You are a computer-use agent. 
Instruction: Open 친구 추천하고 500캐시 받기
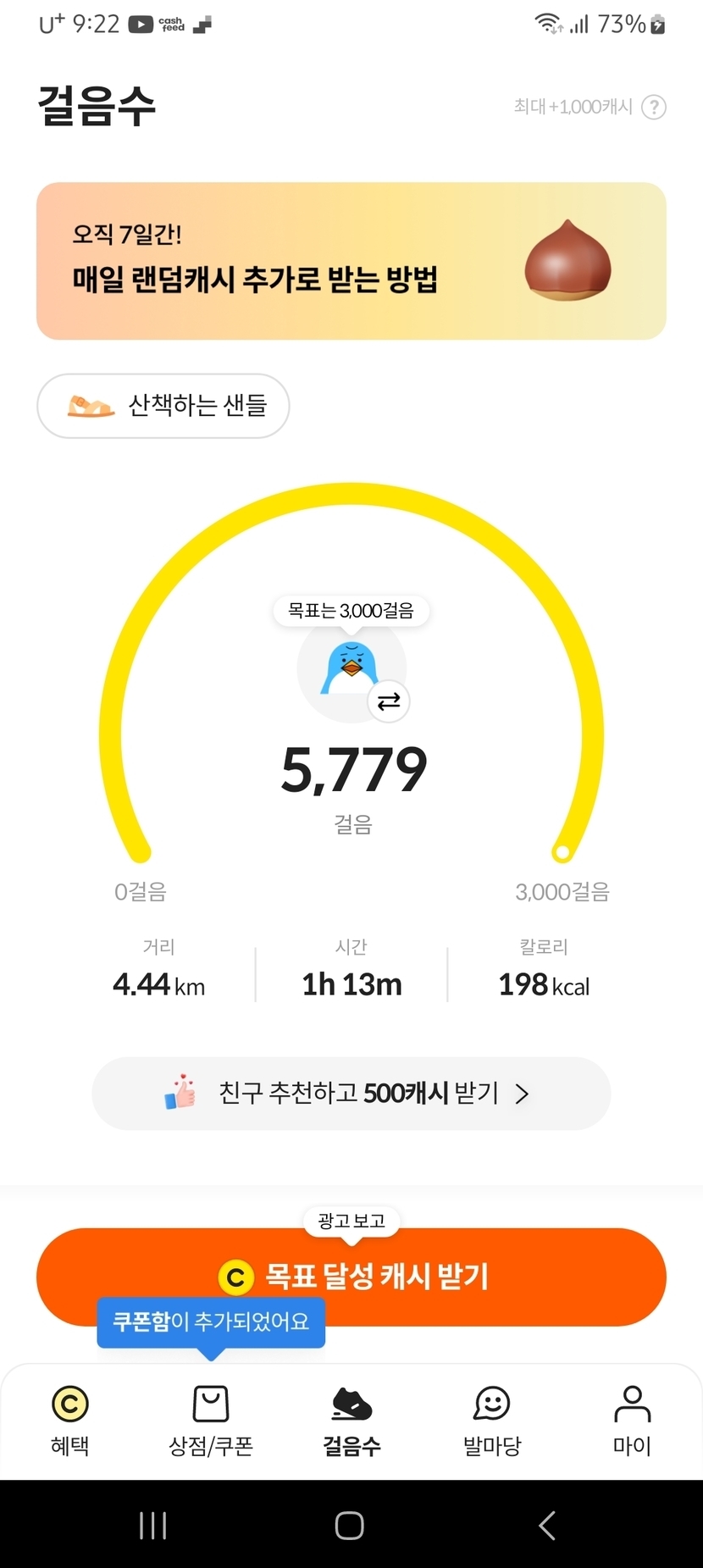click(x=351, y=1093)
